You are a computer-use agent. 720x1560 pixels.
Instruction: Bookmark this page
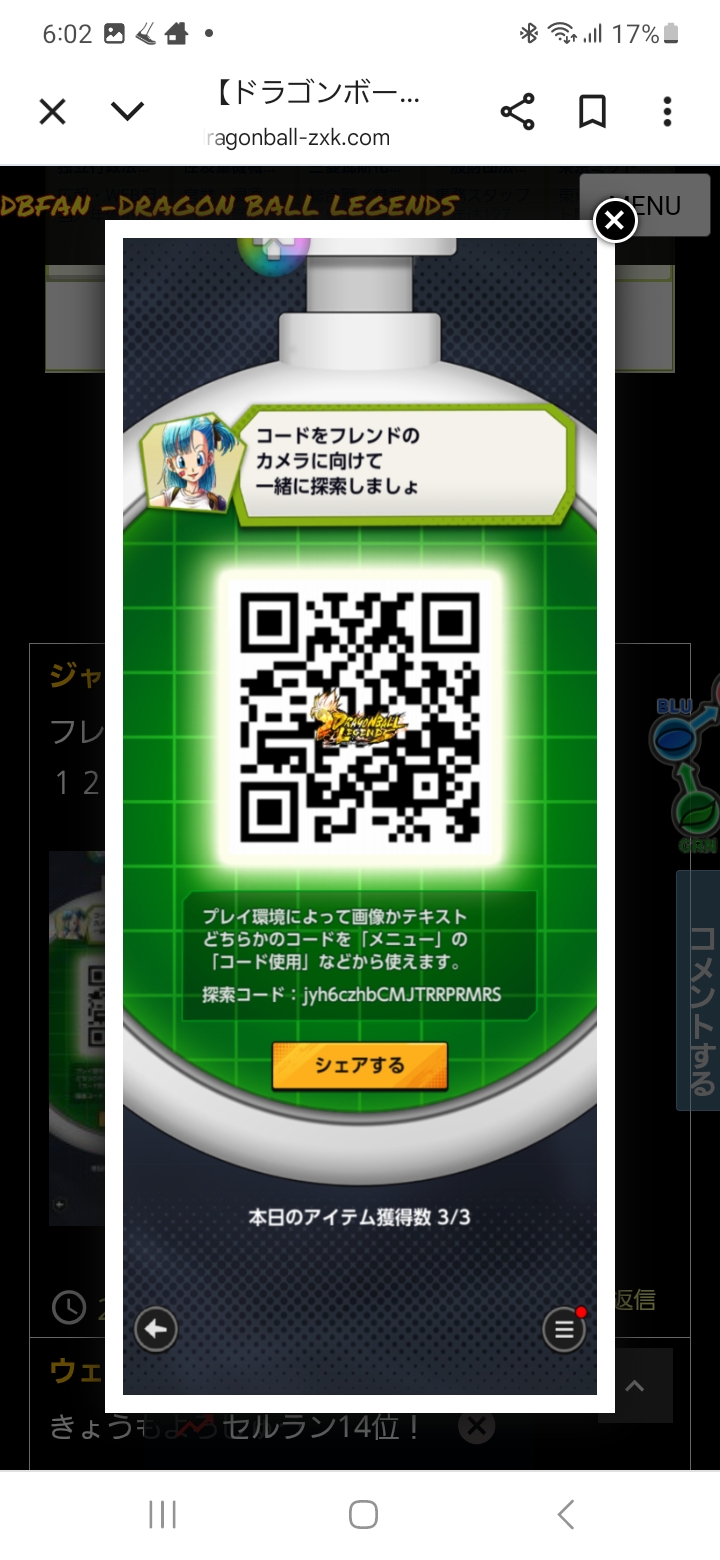coord(592,111)
